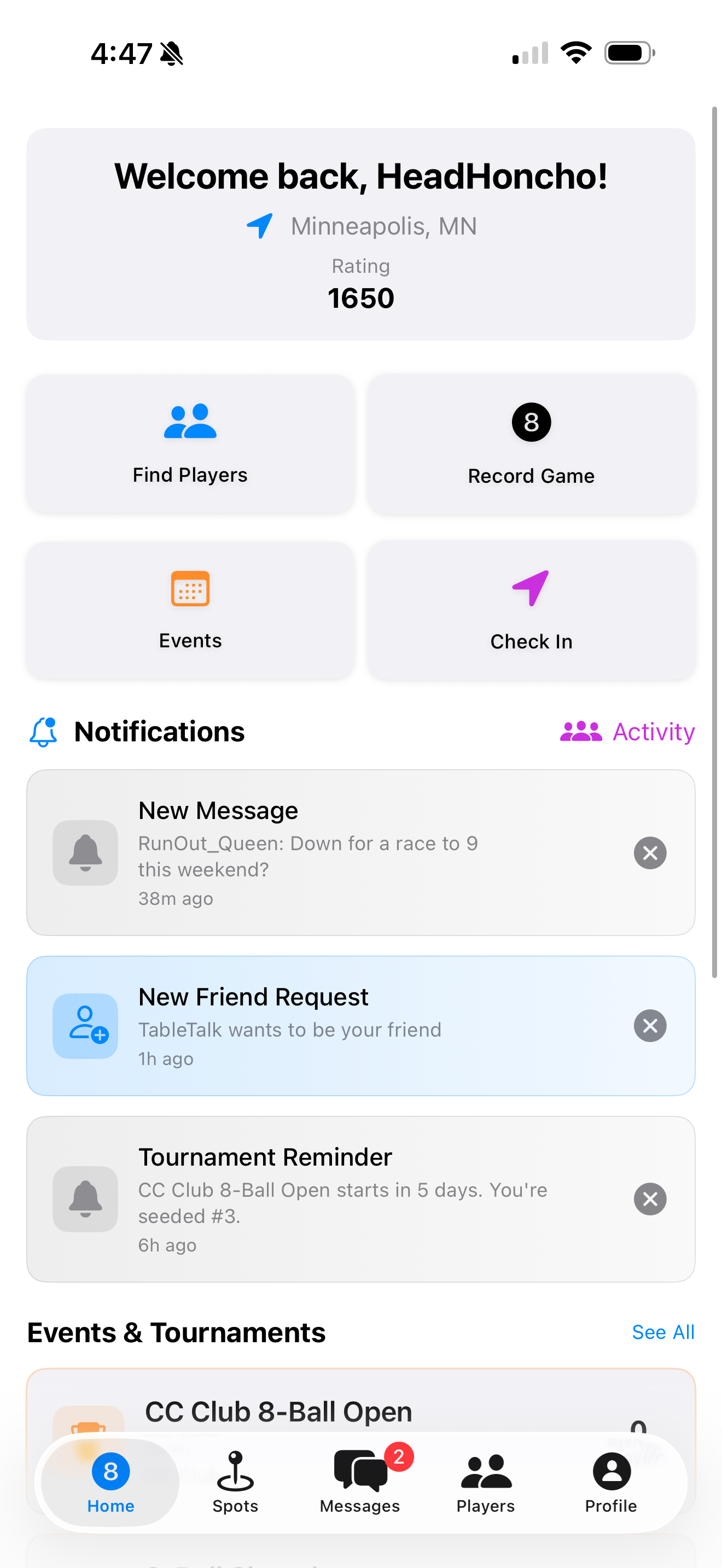Select the Profile tab

click(610, 1482)
